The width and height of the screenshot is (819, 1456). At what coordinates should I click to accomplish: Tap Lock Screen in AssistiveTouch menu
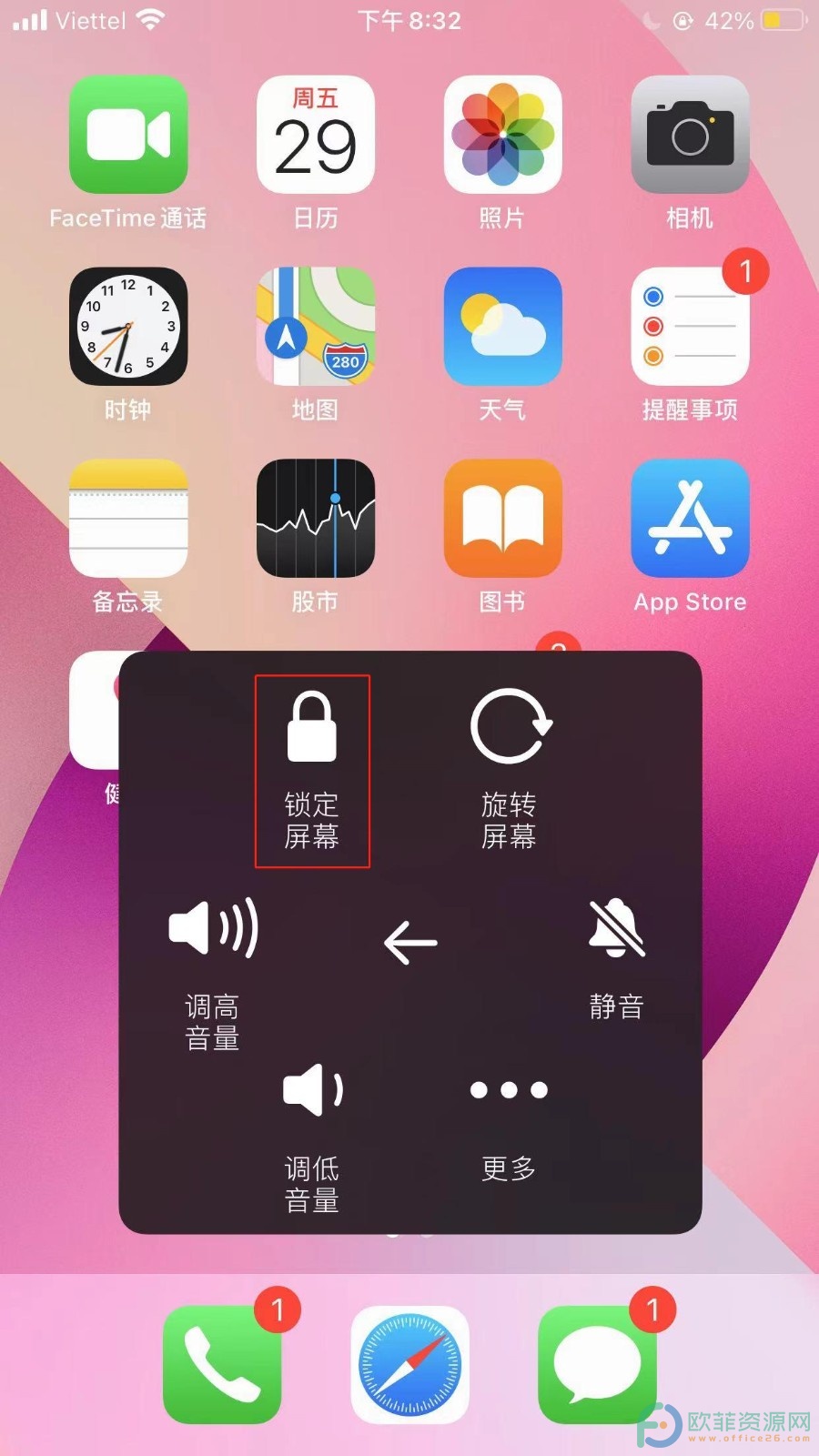click(x=312, y=770)
